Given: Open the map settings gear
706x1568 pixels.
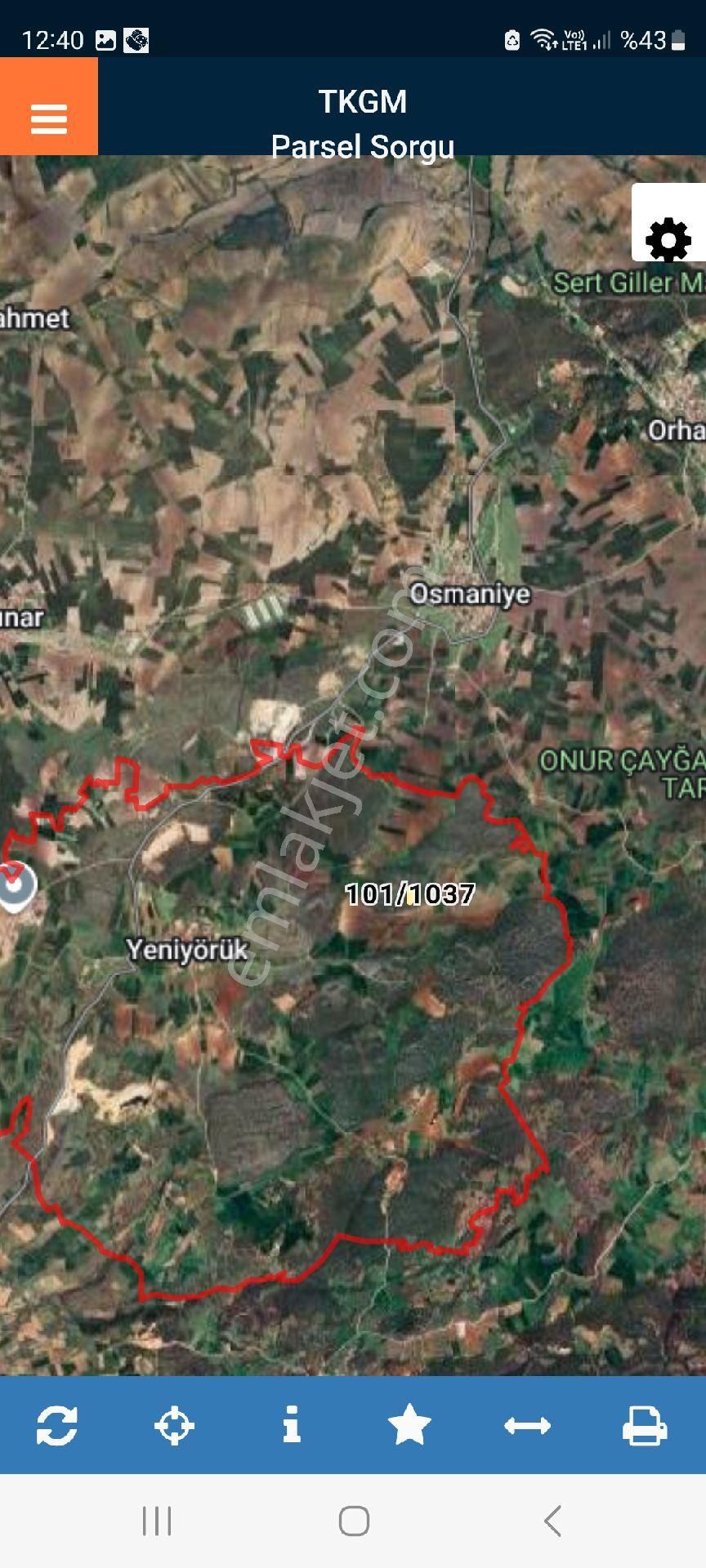Looking at the screenshot, I should (x=668, y=239).
